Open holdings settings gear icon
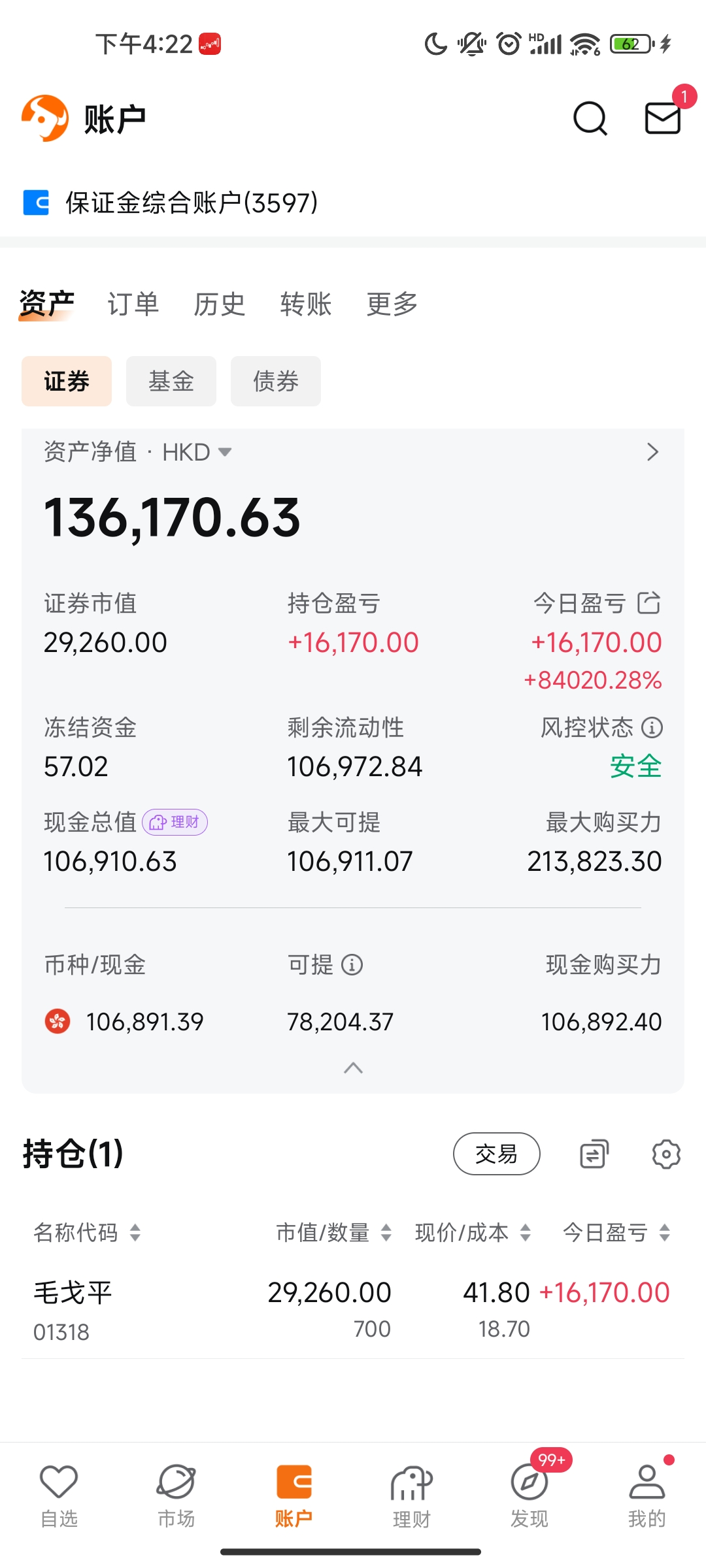Screen dimensions: 706x1568 click(x=666, y=1154)
